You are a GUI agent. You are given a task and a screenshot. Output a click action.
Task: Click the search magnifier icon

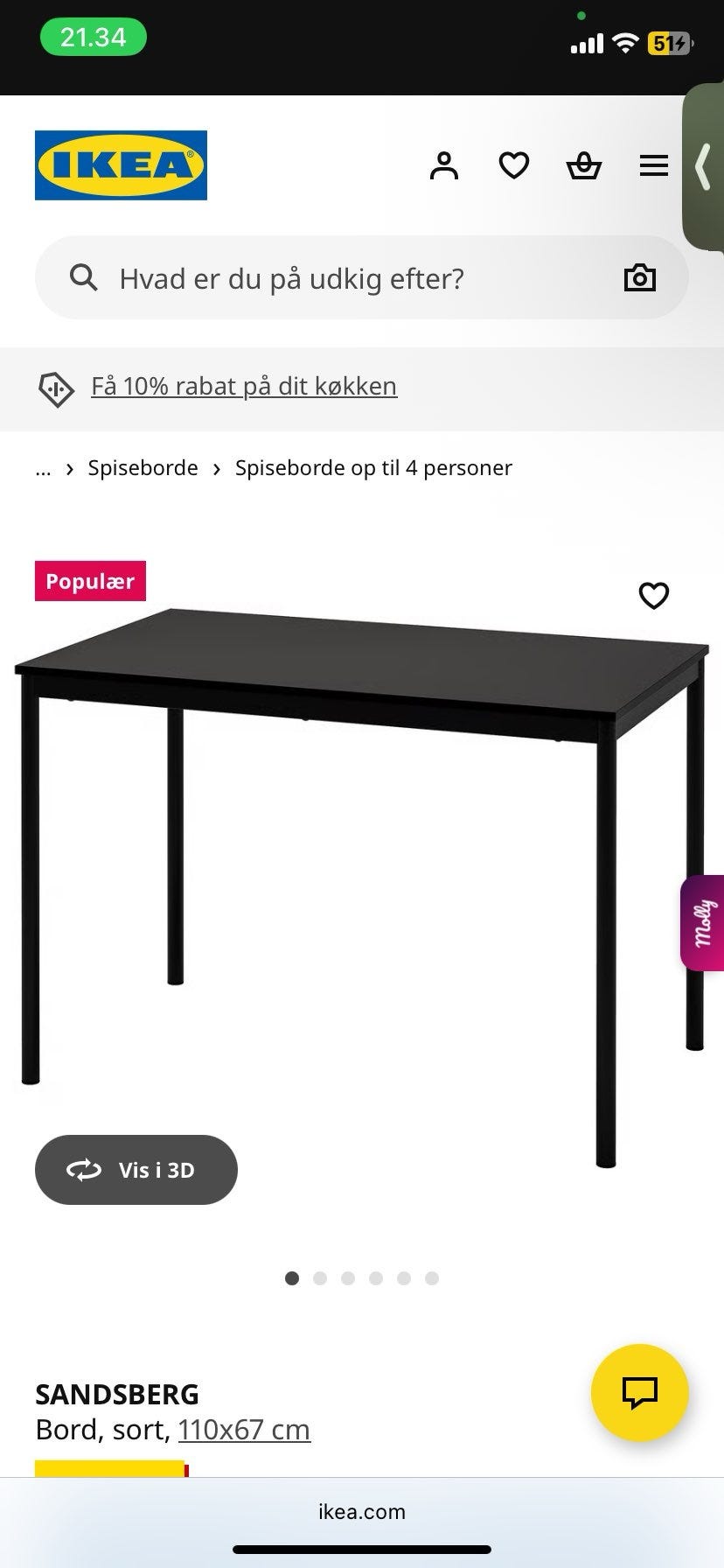tap(83, 277)
